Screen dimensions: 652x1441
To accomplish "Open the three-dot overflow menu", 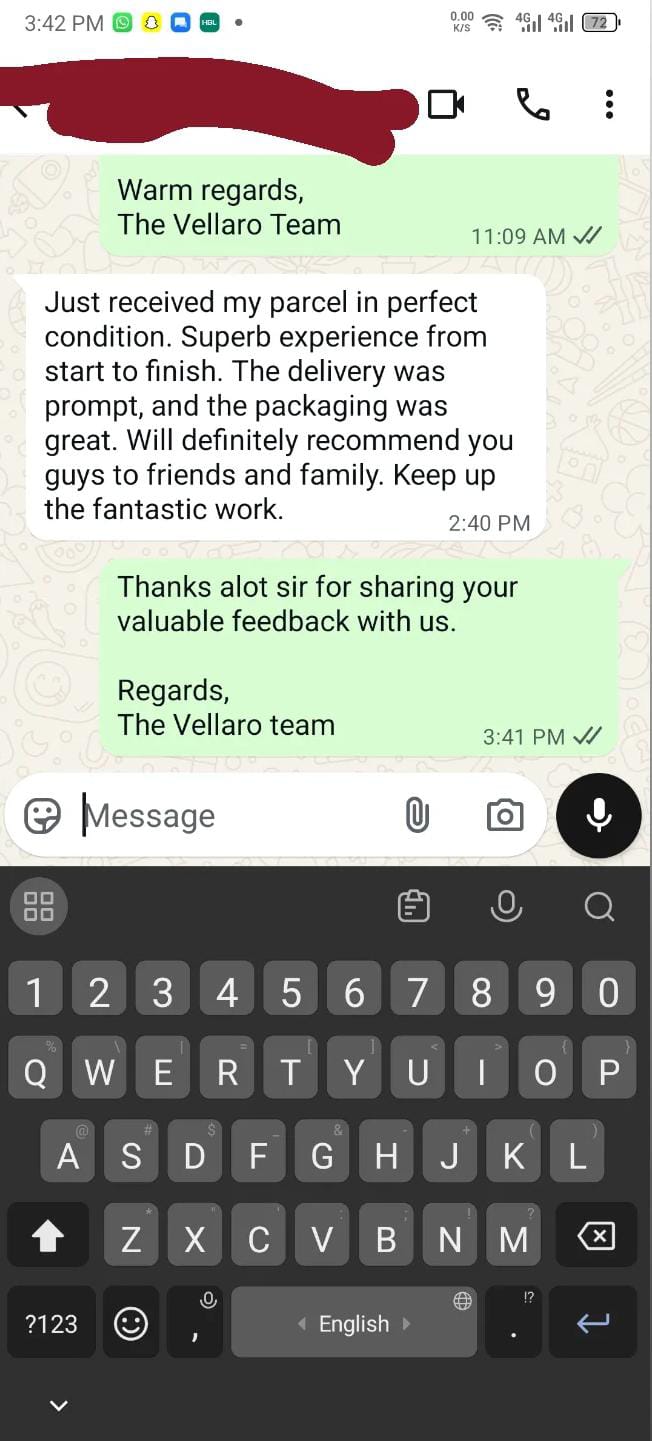I will click(x=609, y=104).
